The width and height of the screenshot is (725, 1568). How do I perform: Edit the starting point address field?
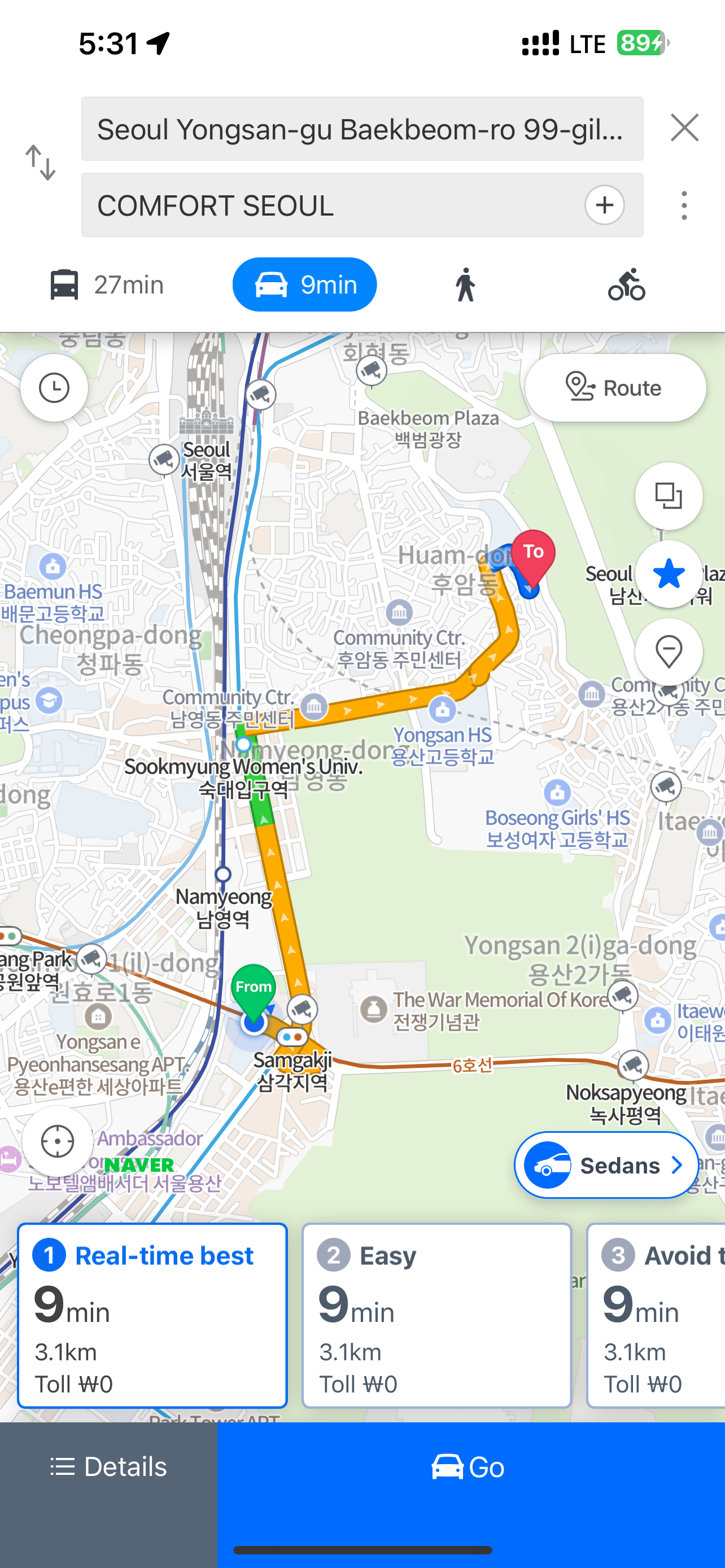coord(361,129)
